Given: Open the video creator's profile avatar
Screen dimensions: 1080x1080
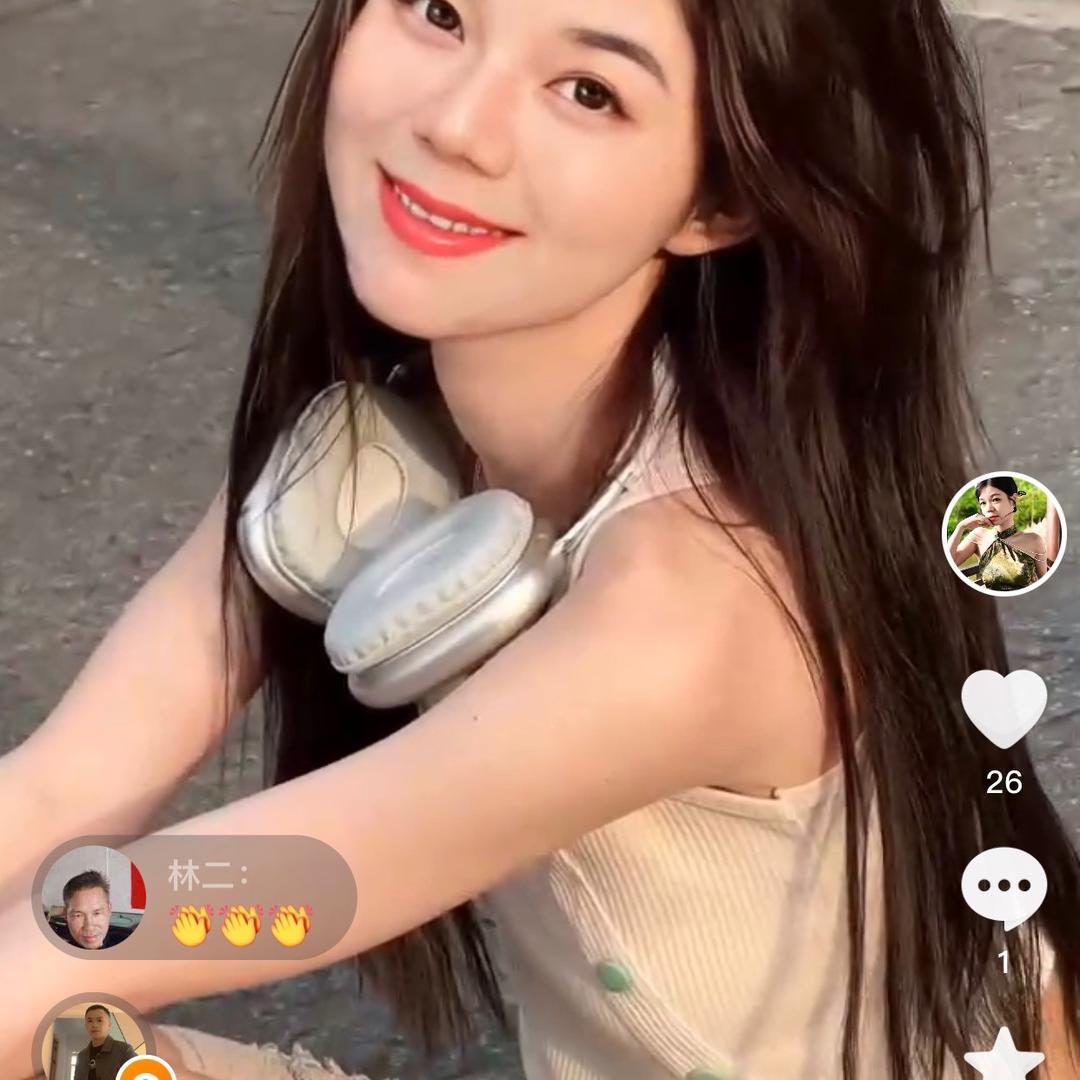Looking at the screenshot, I should pyautogui.click(x=1004, y=534).
